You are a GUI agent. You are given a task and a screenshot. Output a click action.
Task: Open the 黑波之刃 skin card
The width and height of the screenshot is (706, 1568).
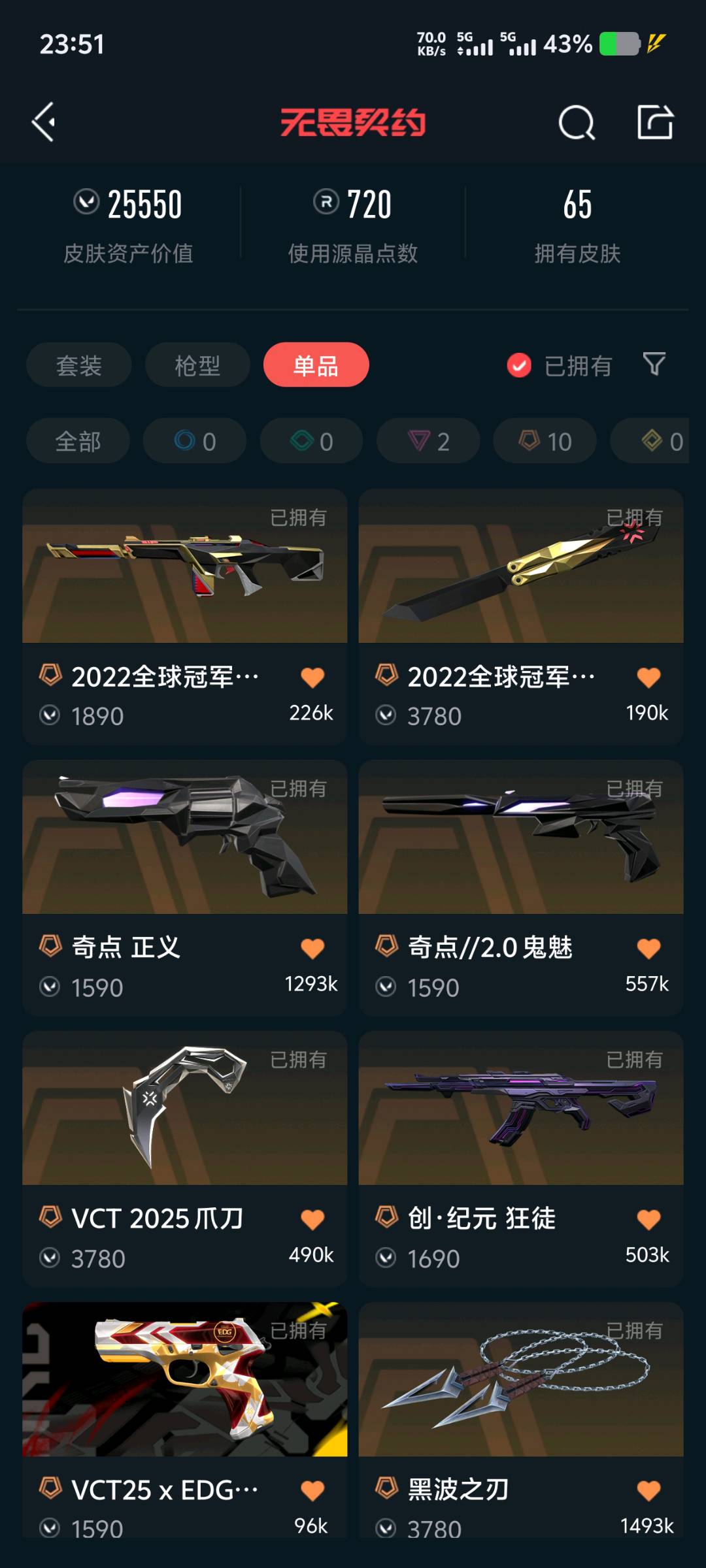click(x=520, y=1392)
